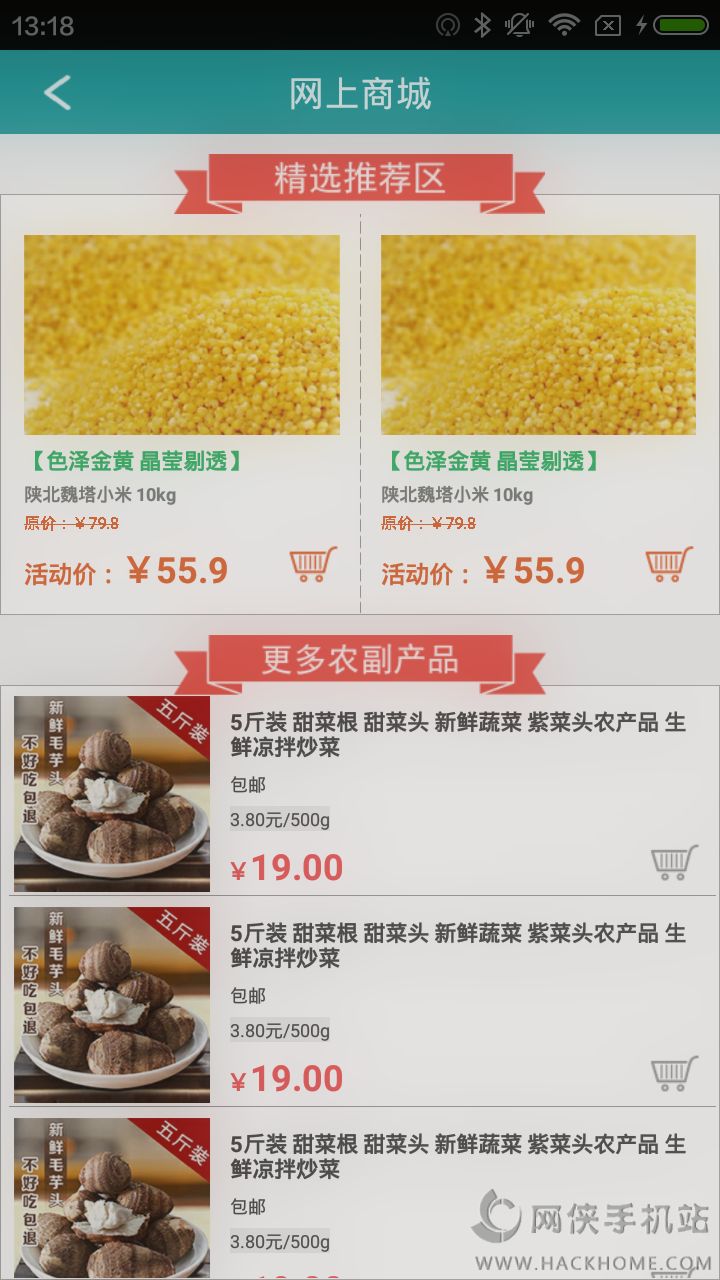Add the second 陕北魏塔小米 to cart
This screenshot has height=1280, width=720.
tap(669, 565)
